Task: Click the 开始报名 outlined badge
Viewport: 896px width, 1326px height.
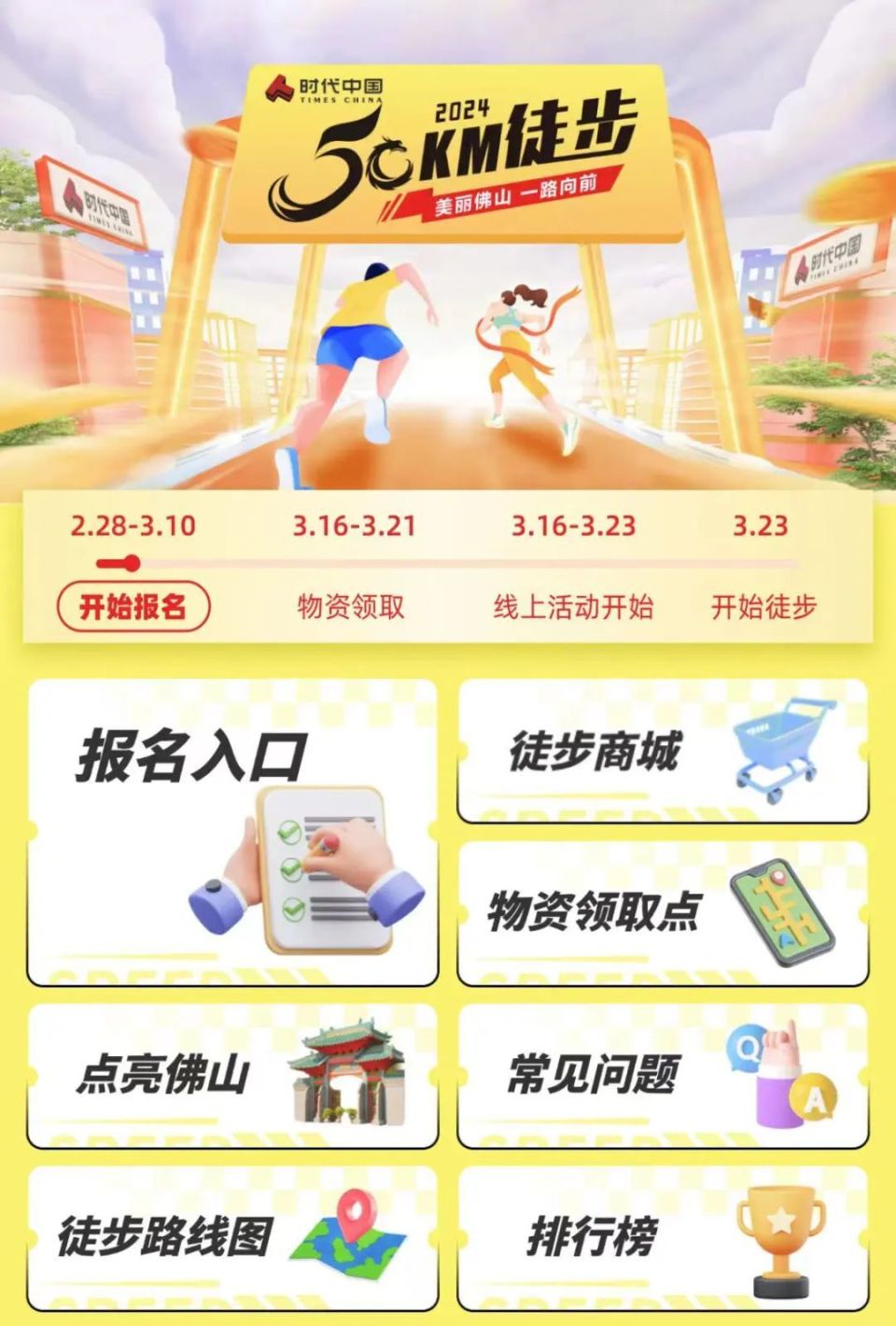Action: coord(133,606)
